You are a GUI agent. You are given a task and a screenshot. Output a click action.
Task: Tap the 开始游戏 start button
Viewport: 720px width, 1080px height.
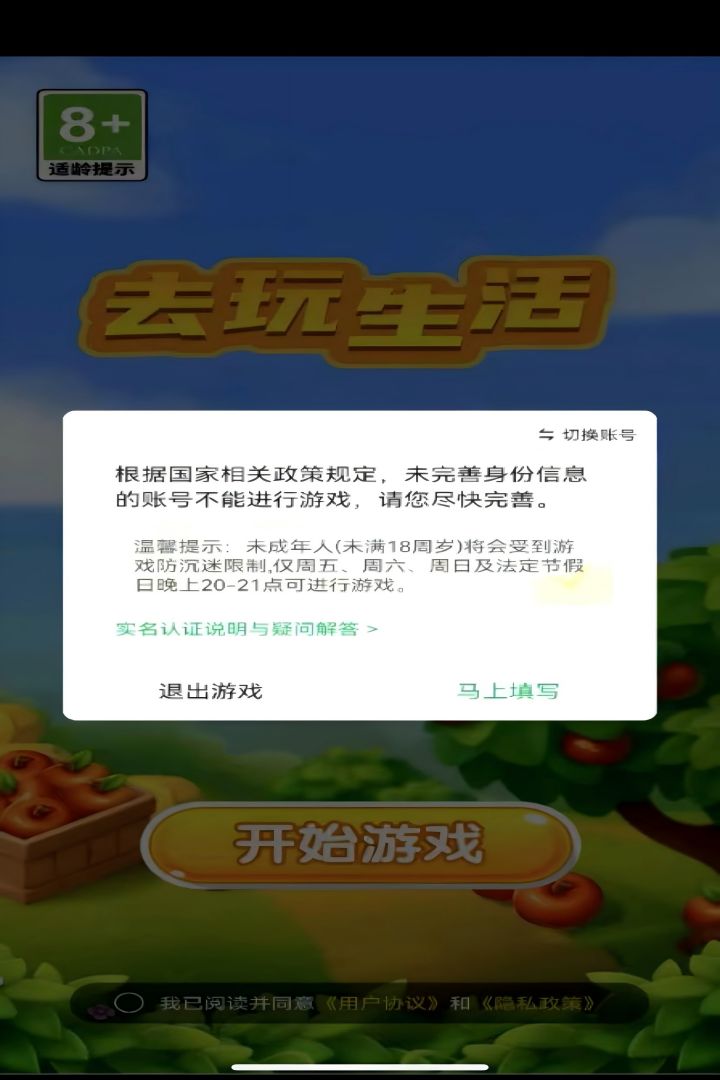pyautogui.click(x=360, y=844)
